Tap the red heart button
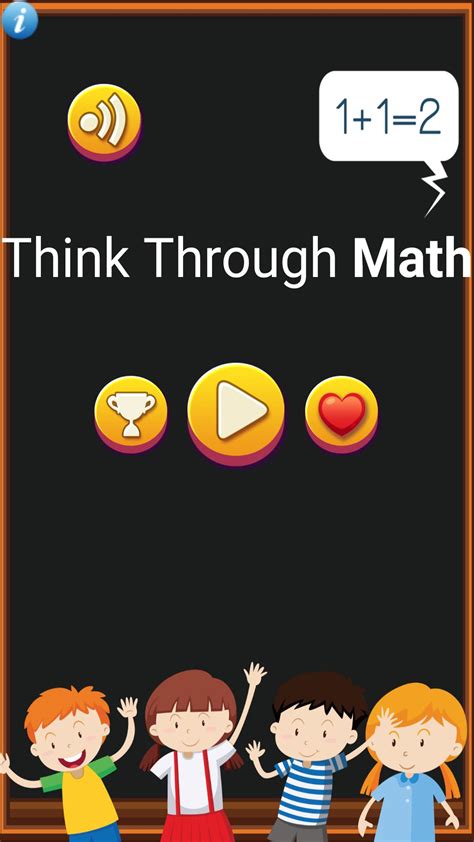 341,415
